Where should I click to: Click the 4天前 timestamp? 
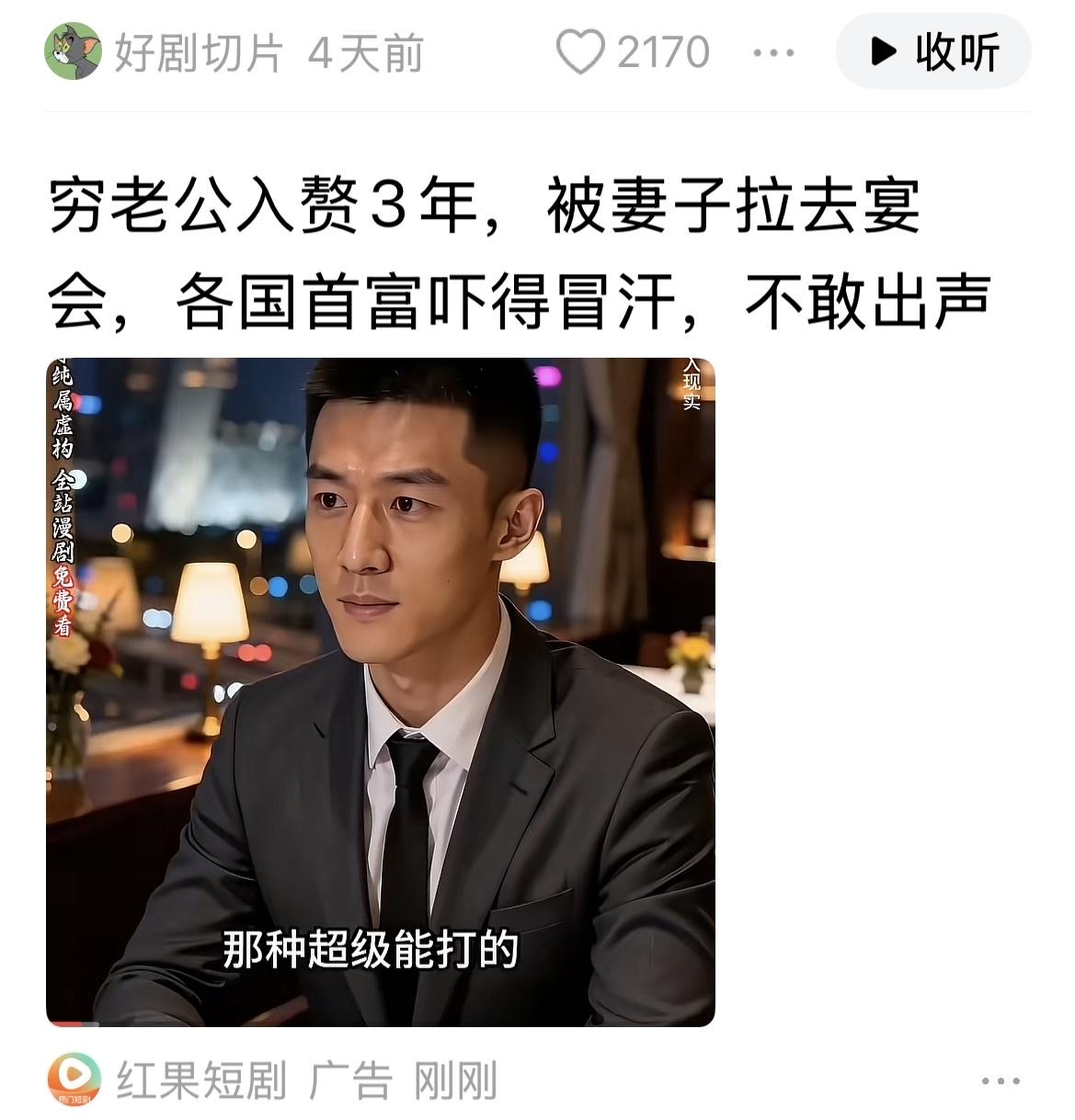pyautogui.click(x=364, y=52)
